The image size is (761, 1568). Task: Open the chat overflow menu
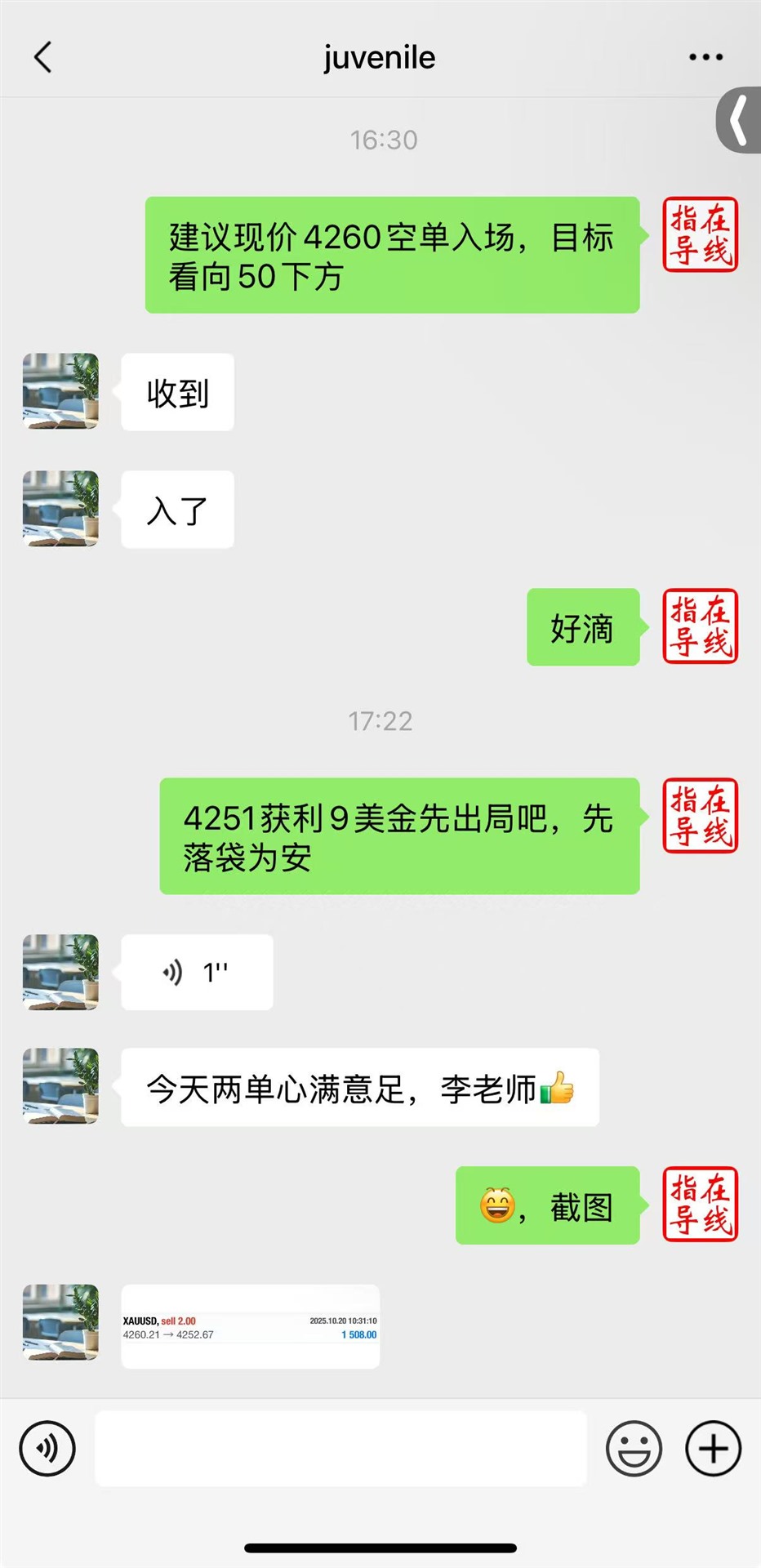[x=705, y=57]
